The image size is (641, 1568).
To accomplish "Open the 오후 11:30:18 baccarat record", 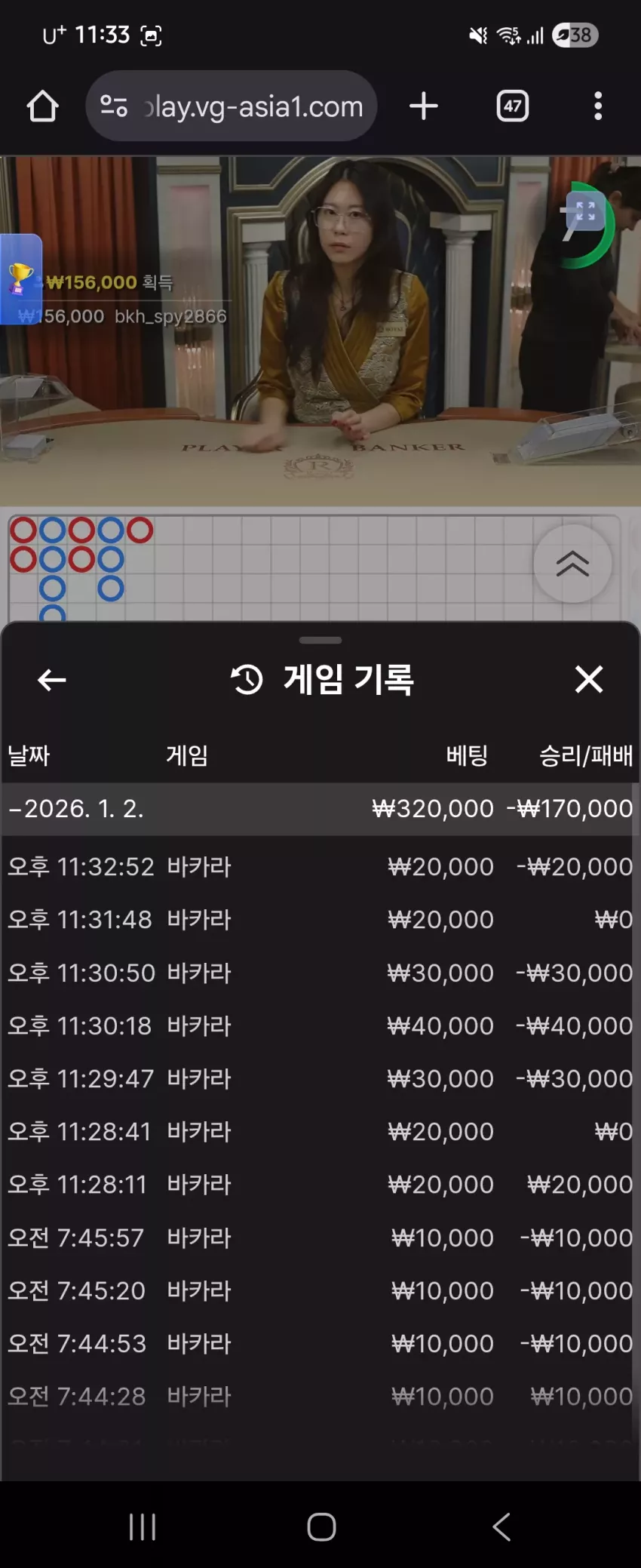I will (320, 1025).
